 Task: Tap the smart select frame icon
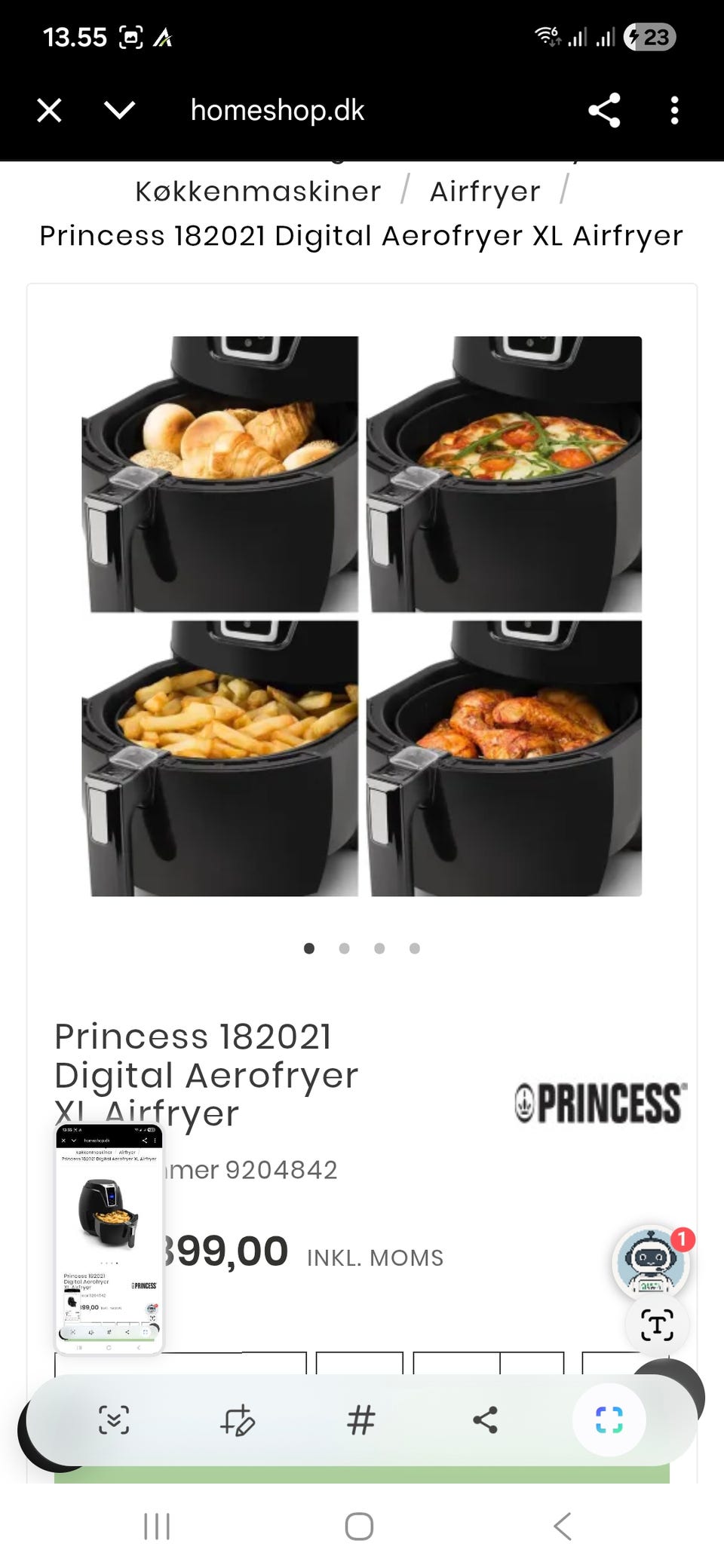pos(609,1420)
